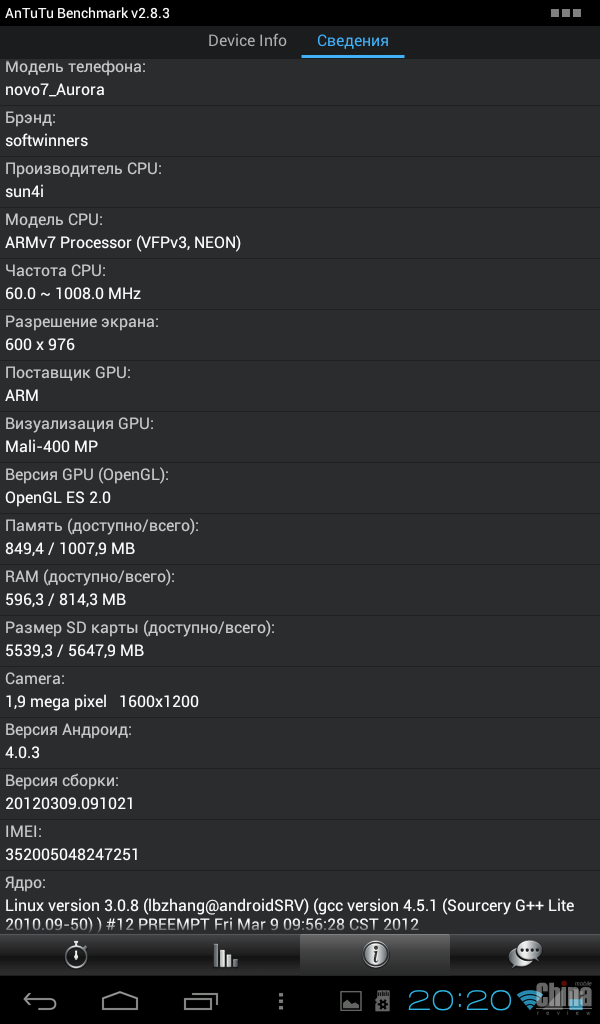Open the stopwatch benchmark test tab
The width and height of the screenshot is (600, 1024).
pyautogui.click(x=76, y=954)
